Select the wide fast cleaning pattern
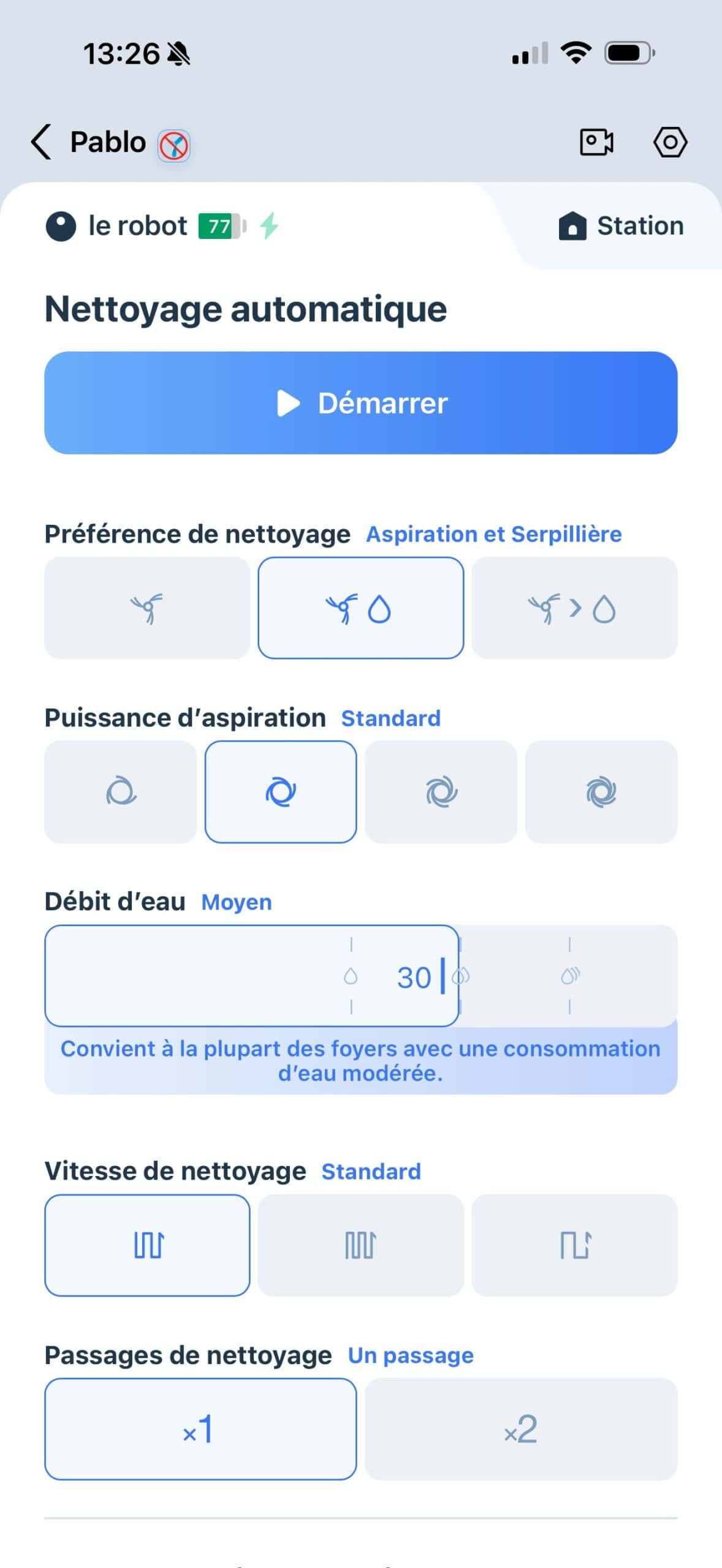The height and width of the screenshot is (1568, 722). [x=574, y=1245]
